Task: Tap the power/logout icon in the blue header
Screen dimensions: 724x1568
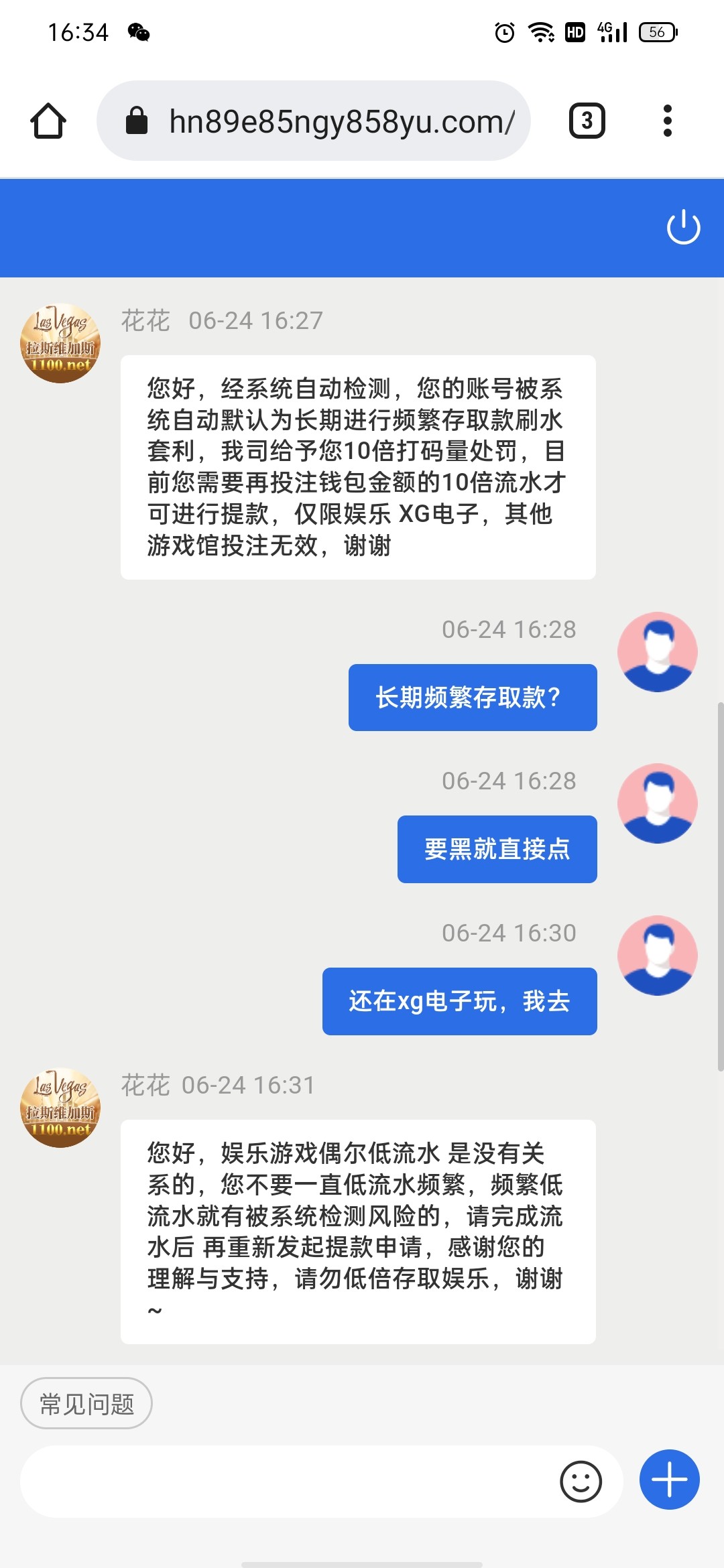Action: coord(682,228)
